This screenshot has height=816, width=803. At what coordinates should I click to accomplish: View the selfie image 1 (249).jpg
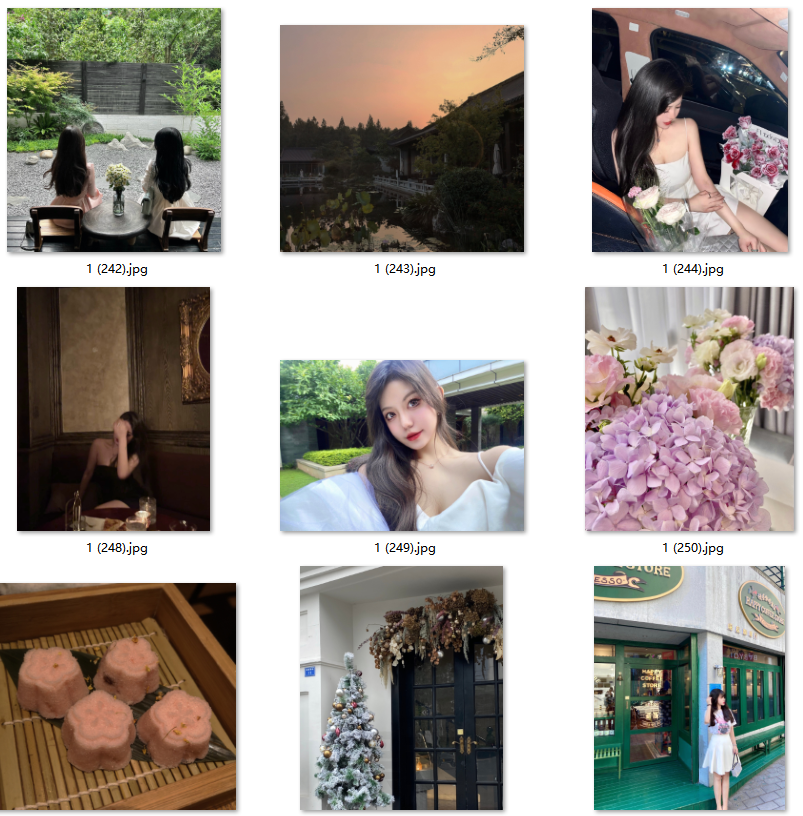tap(401, 445)
